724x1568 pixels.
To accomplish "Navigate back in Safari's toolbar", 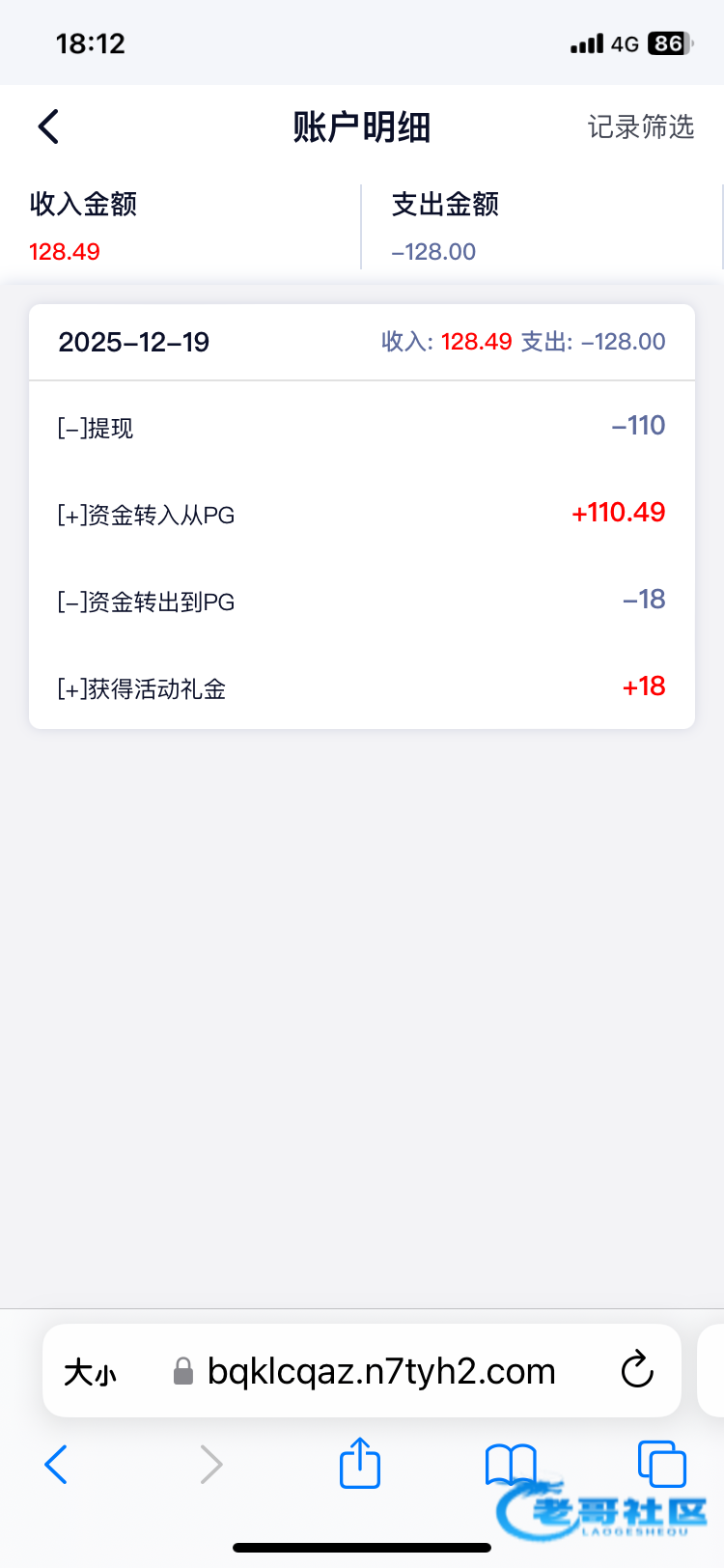I will coord(57,1465).
